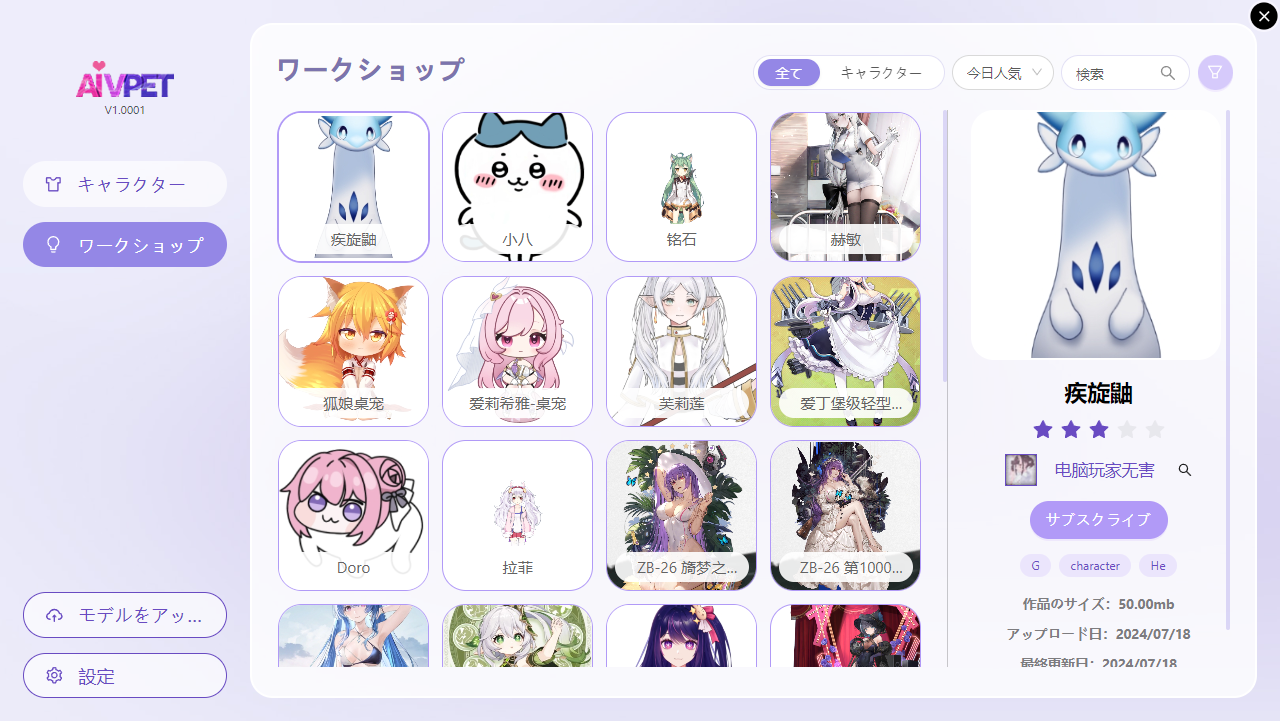Go to ワークショップ in the sidebar

(x=125, y=245)
